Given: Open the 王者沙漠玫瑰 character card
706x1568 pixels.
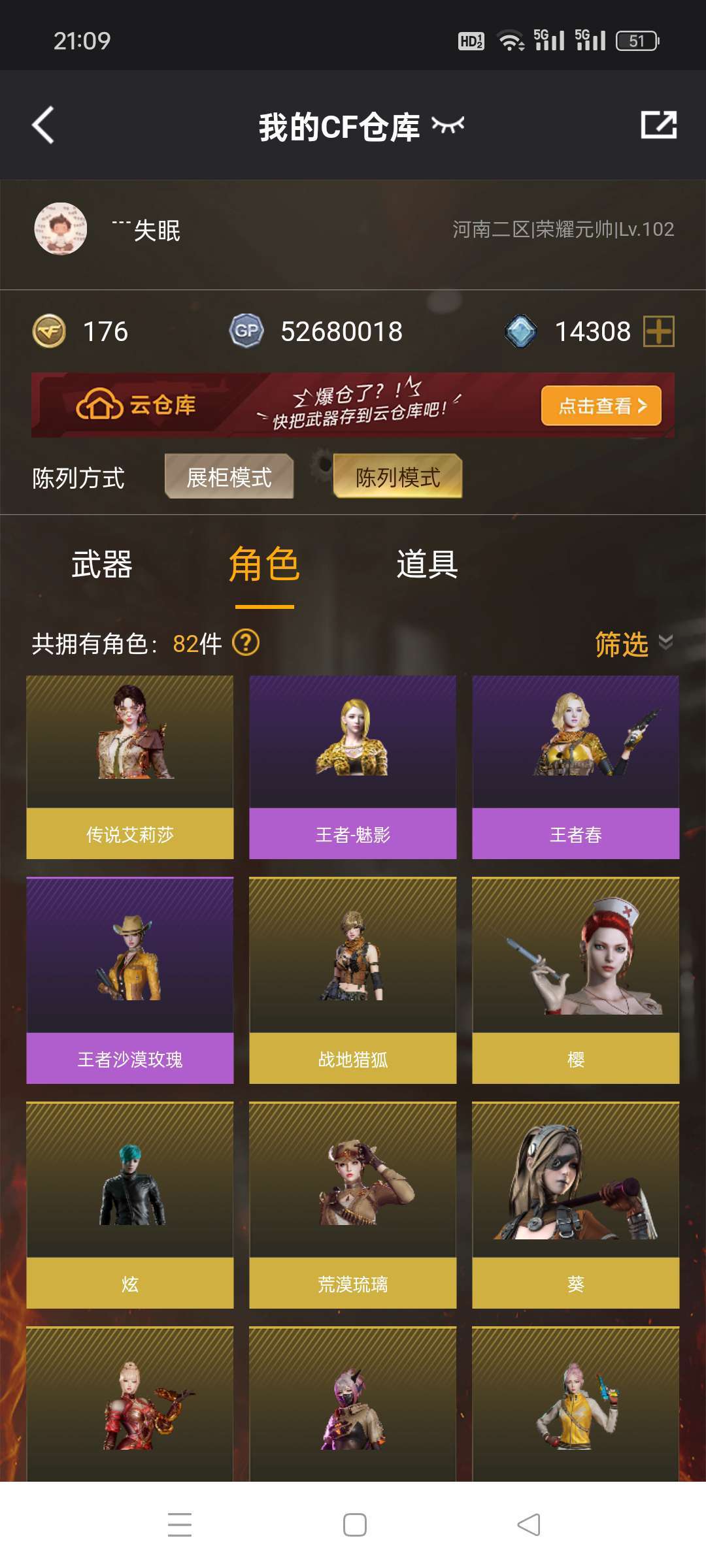Looking at the screenshot, I should tap(130, 980).
